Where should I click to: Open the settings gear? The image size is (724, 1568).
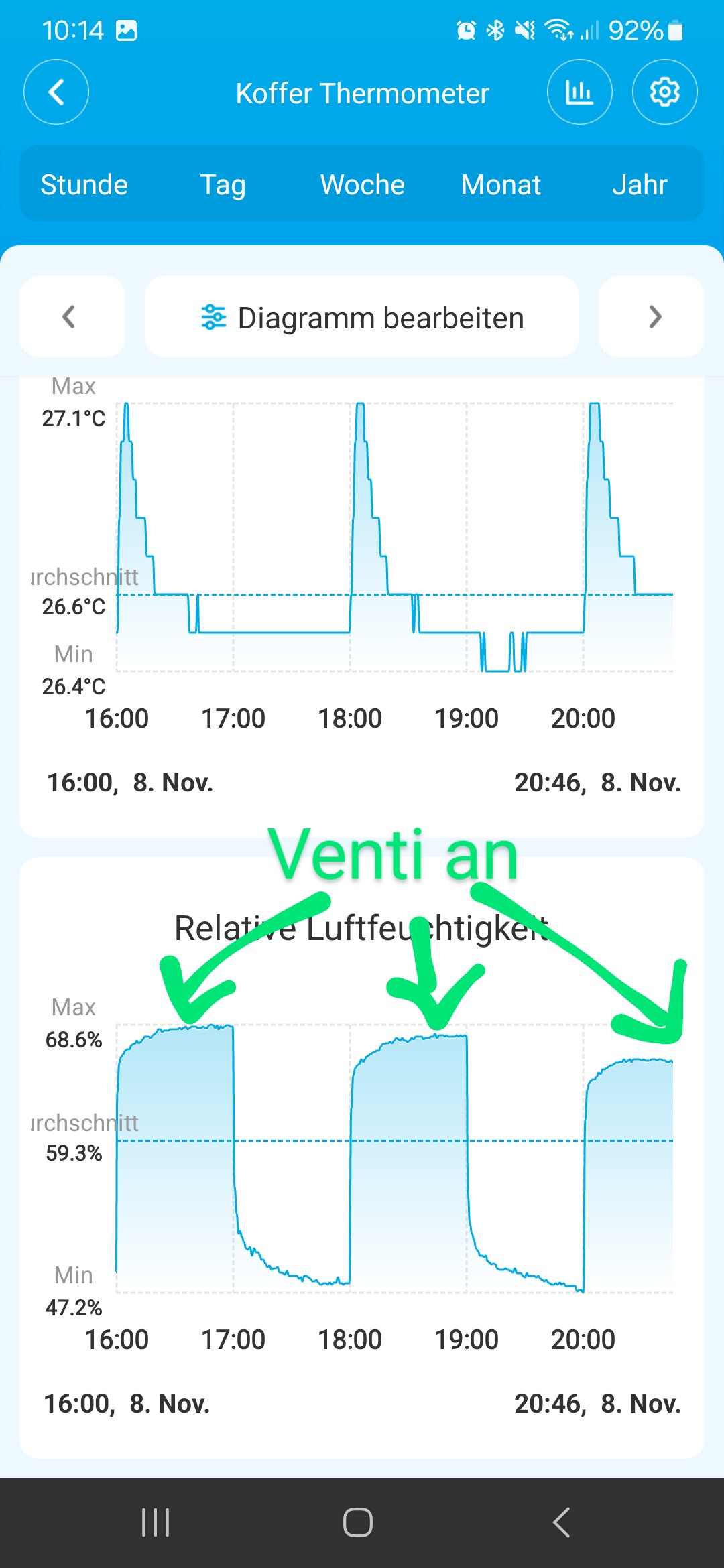pos(664,92)
